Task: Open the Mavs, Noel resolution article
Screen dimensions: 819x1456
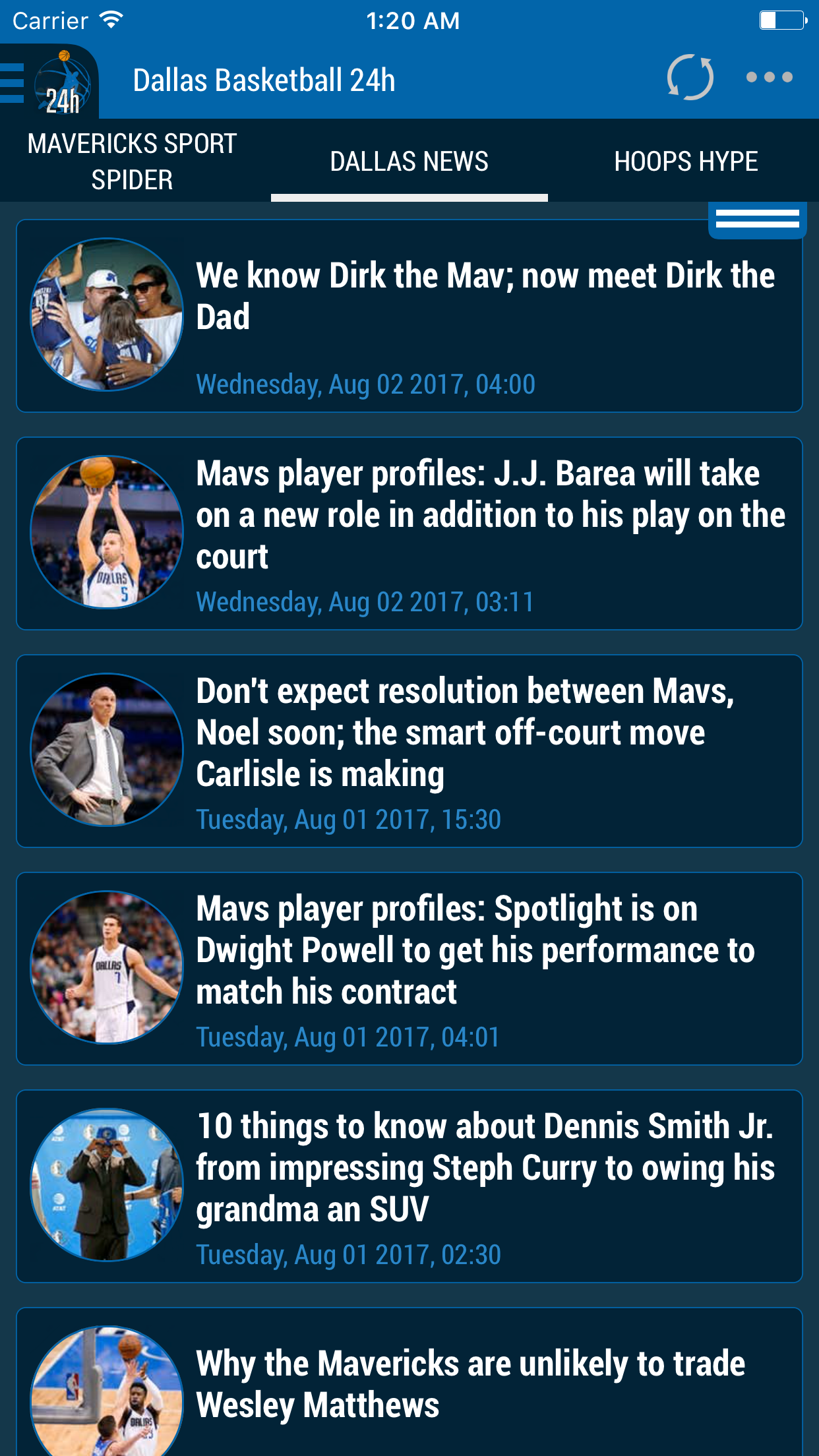Action: click(409, 751)
